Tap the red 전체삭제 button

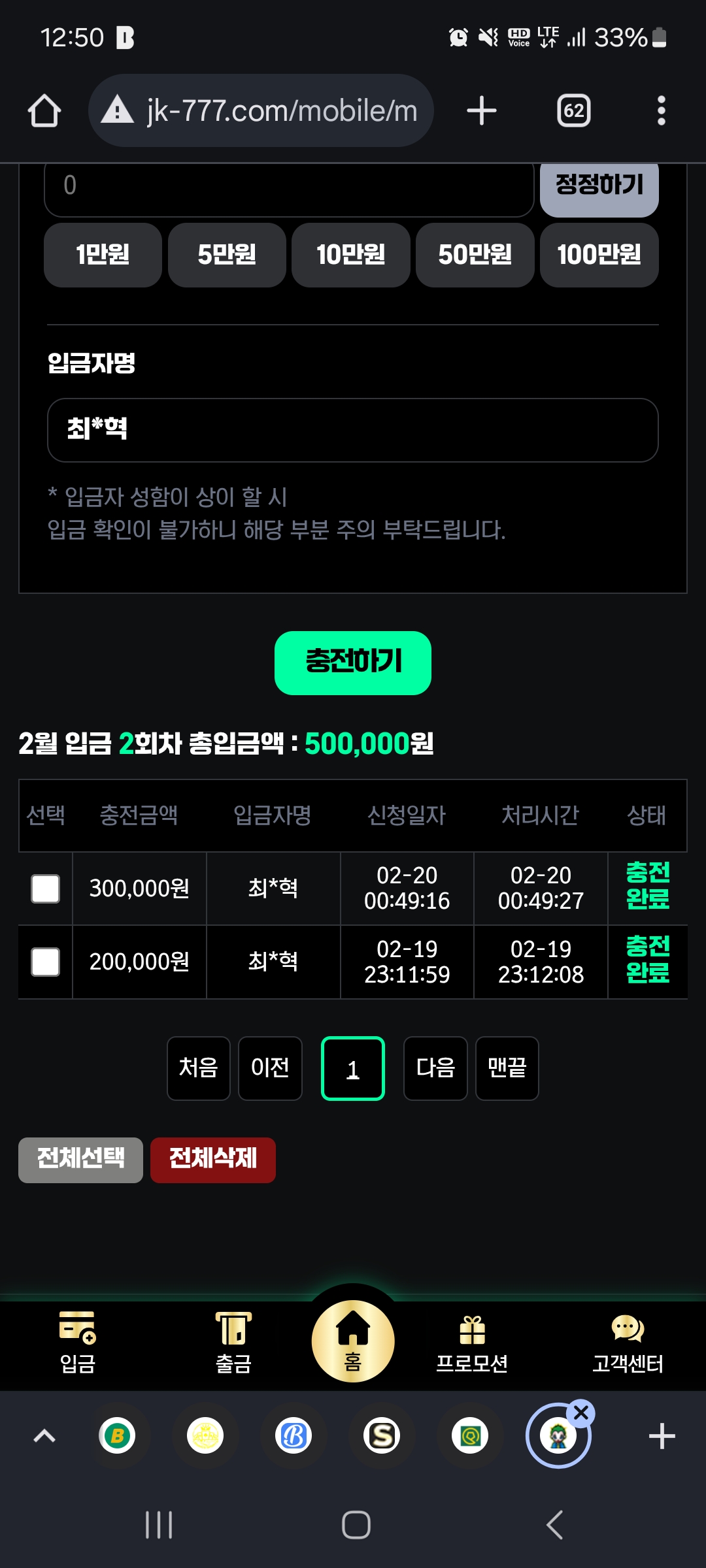coord(213,1160)
